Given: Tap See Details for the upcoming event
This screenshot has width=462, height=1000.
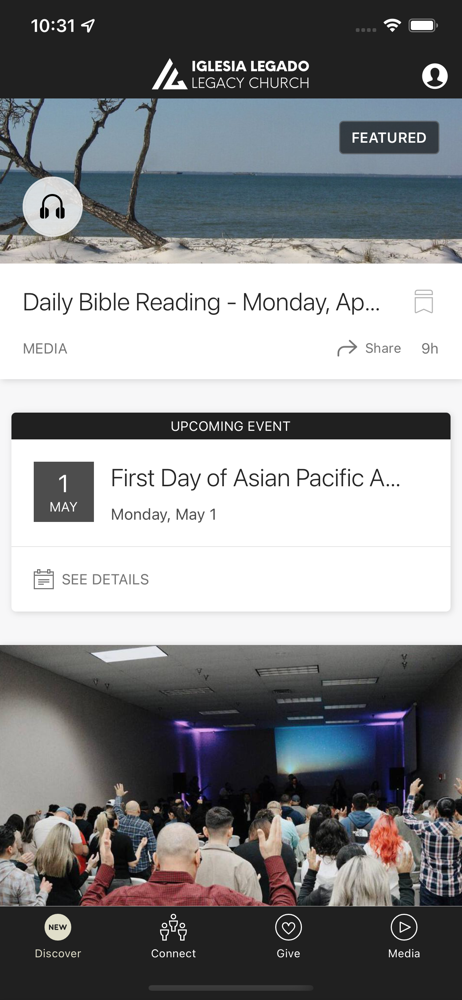Looking at the screenshot, I should (x=91, y=579).
